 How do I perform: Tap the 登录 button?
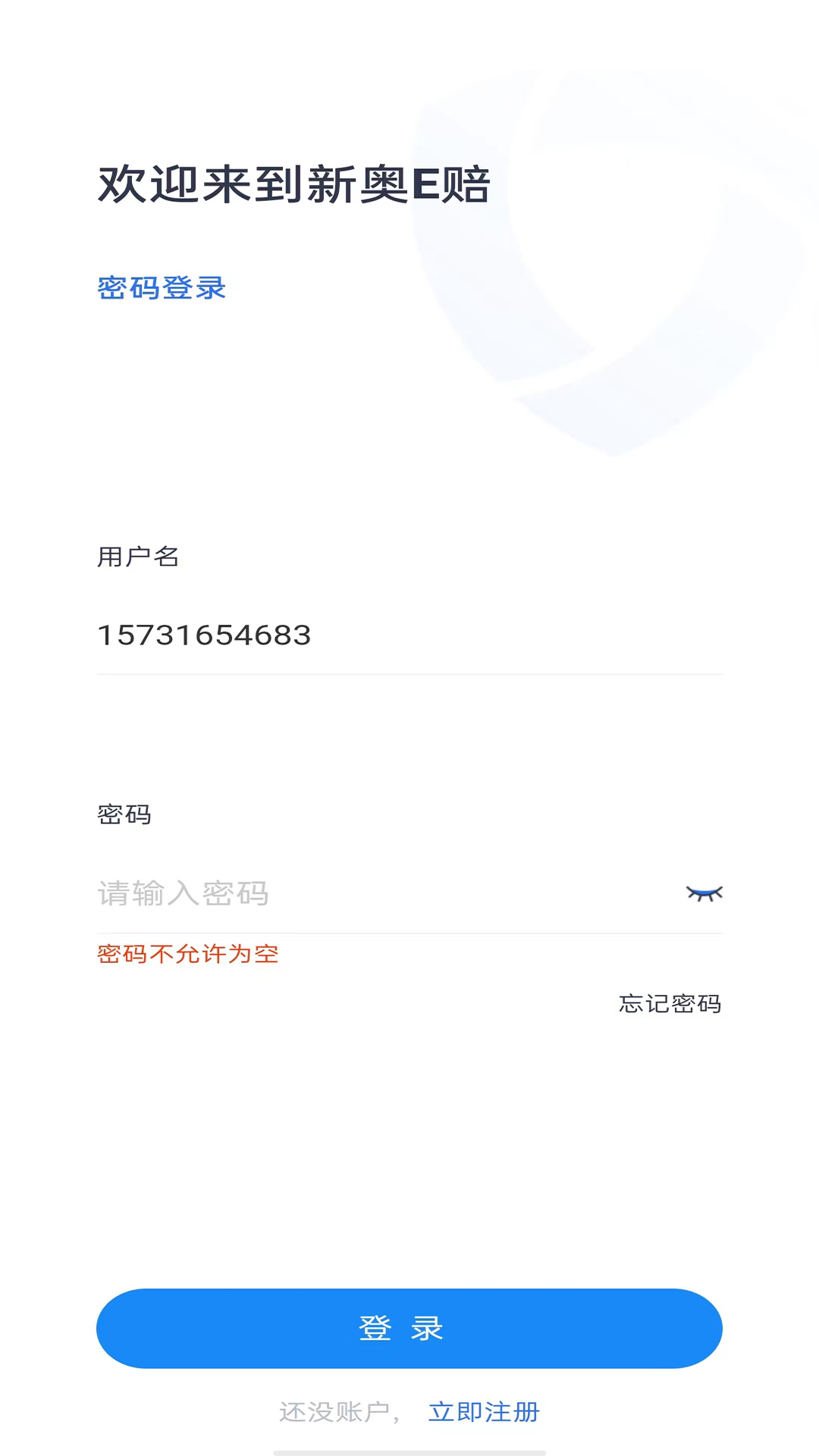click(409, 1329)
